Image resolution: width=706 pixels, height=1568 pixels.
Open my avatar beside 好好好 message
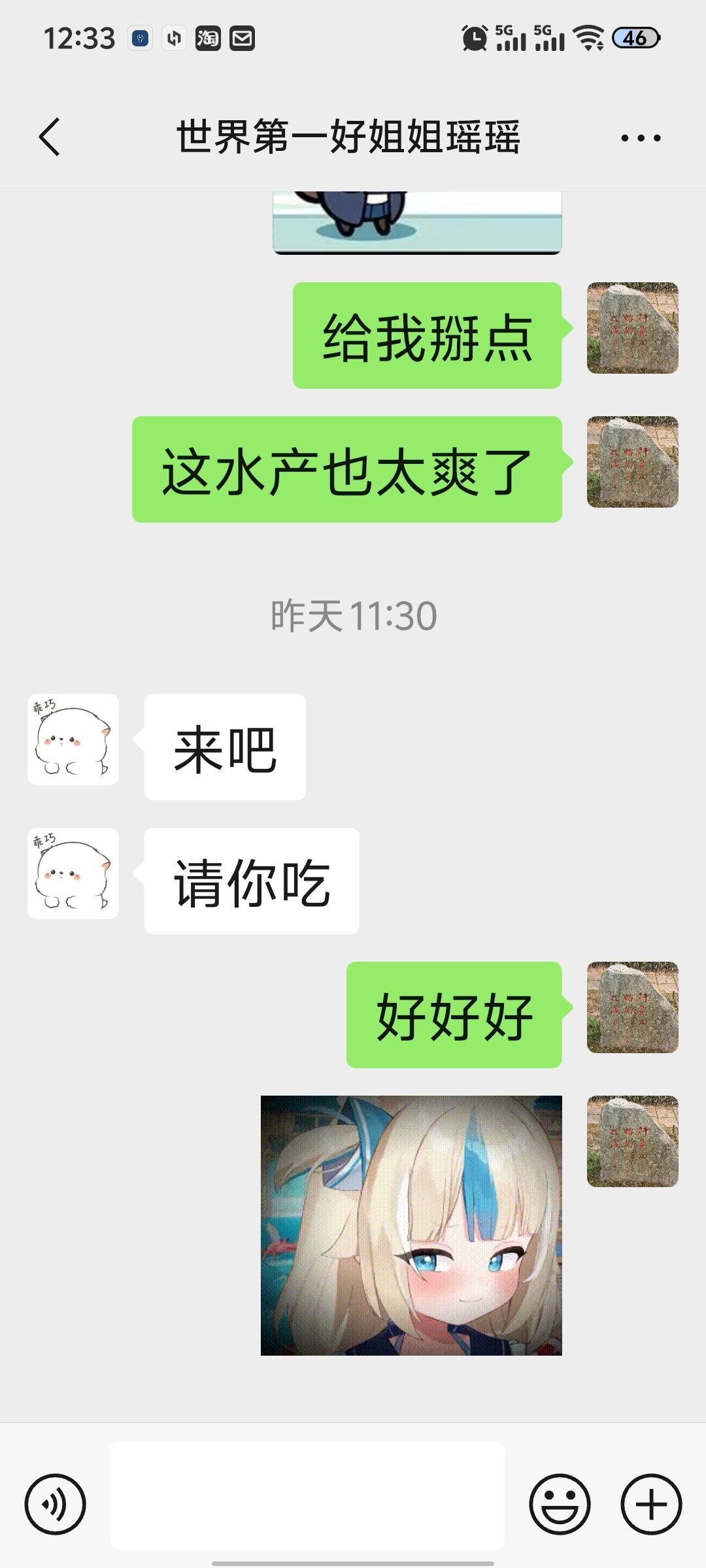[632, 1007]
